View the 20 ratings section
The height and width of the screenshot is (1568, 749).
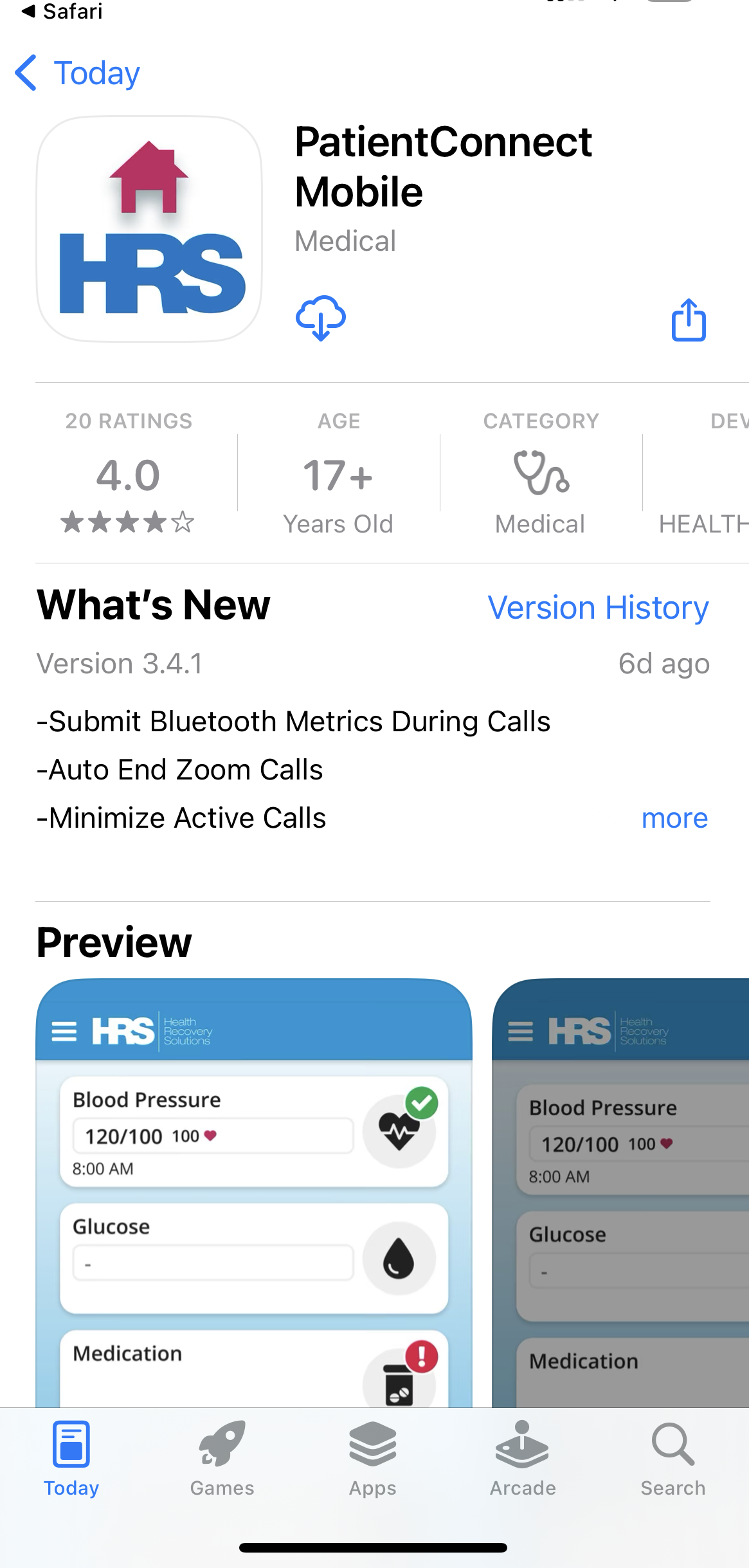tap(129, 473)
